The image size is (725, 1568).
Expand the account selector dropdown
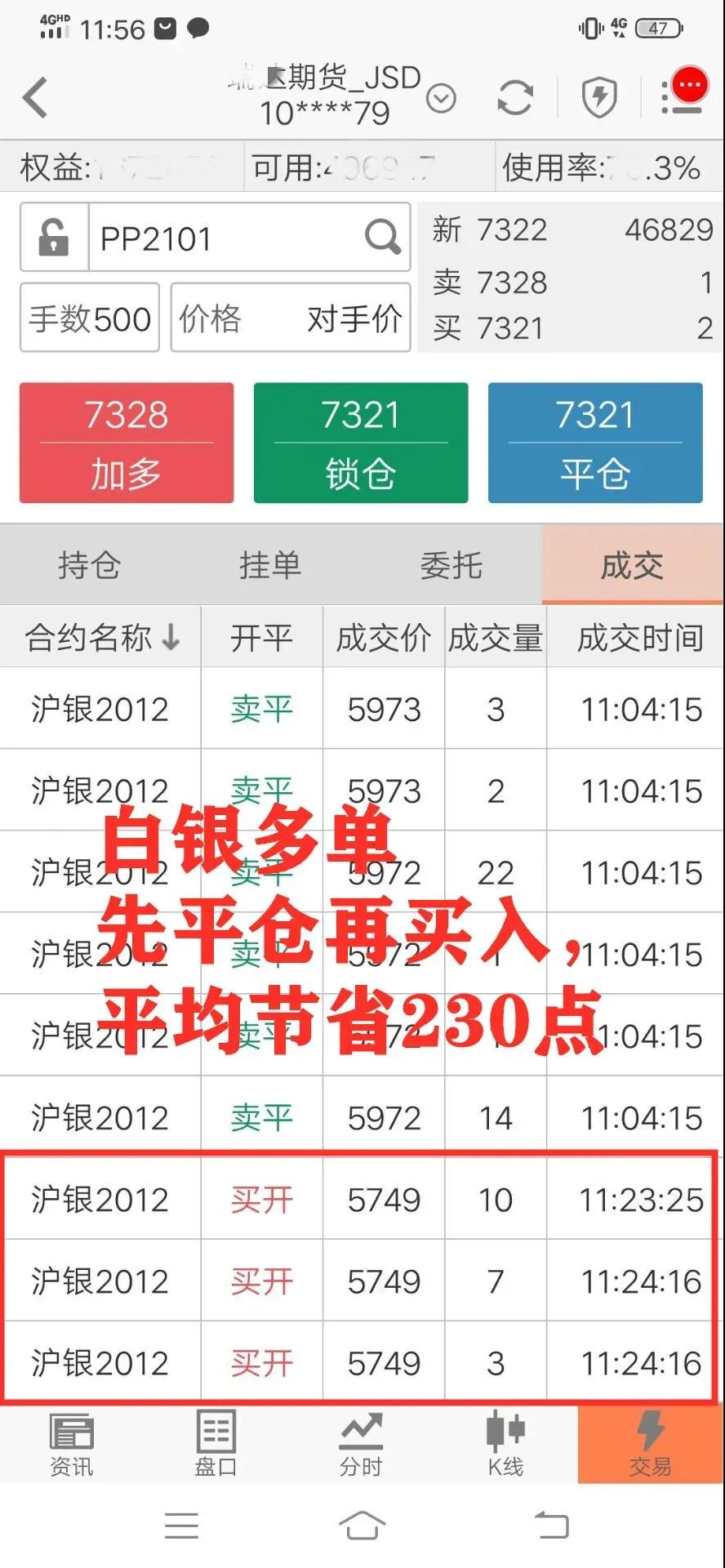coord(442,99)
